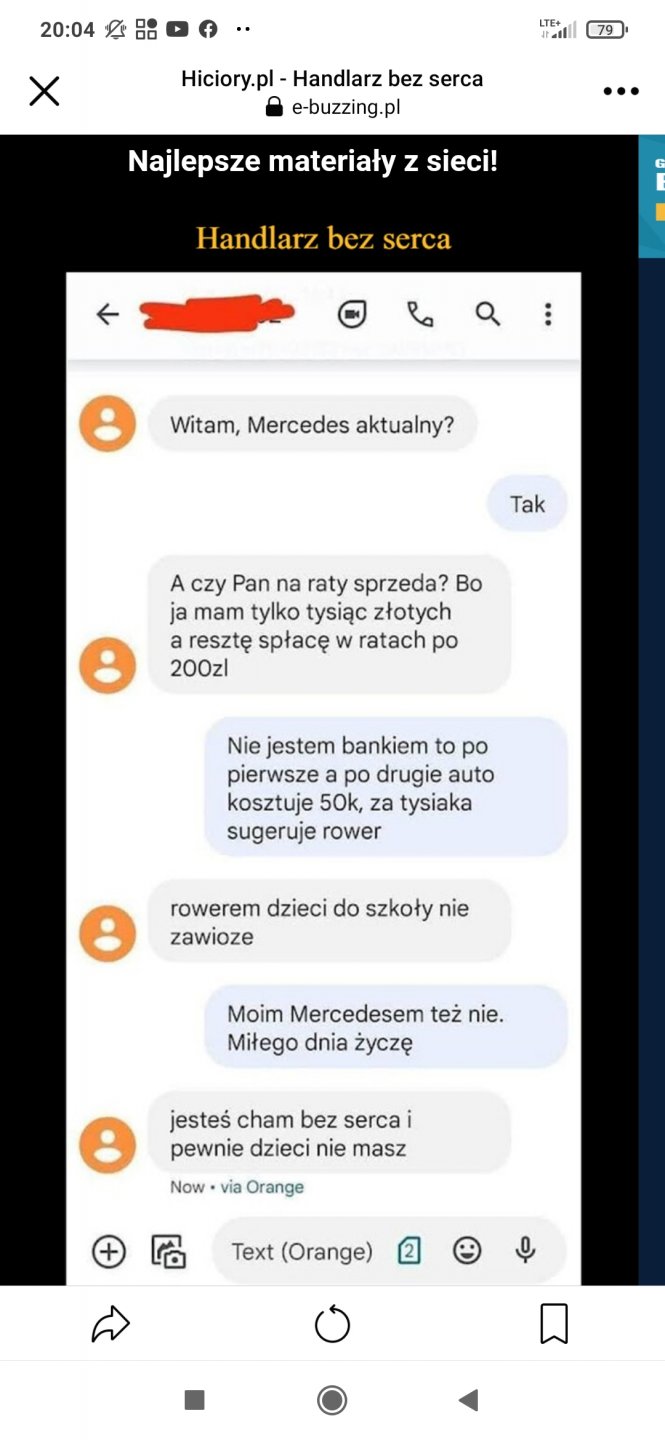The image size is (665, 1440).
Task: Open the browser overflow menu
Action: 620,91
